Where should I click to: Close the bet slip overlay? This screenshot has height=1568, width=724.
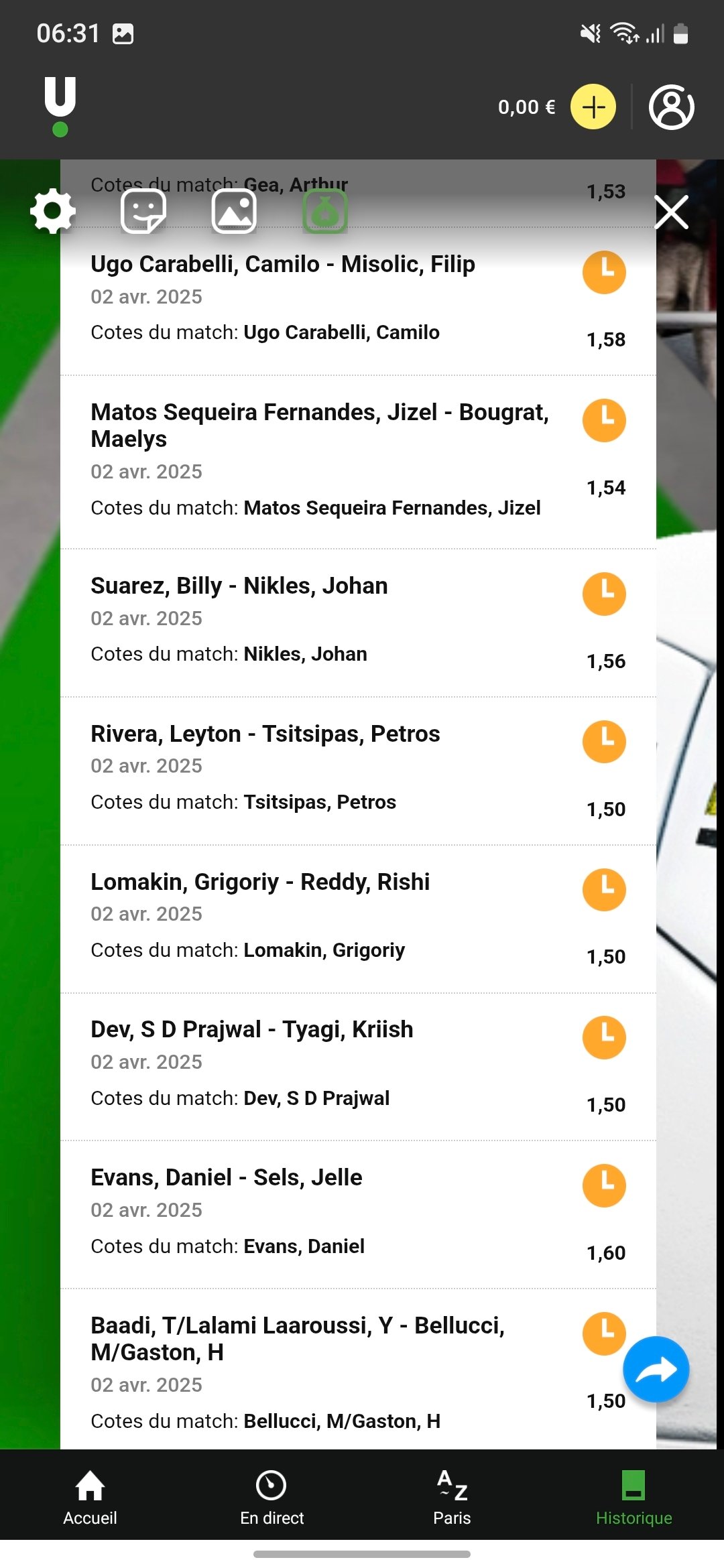[x=671, y=212]
